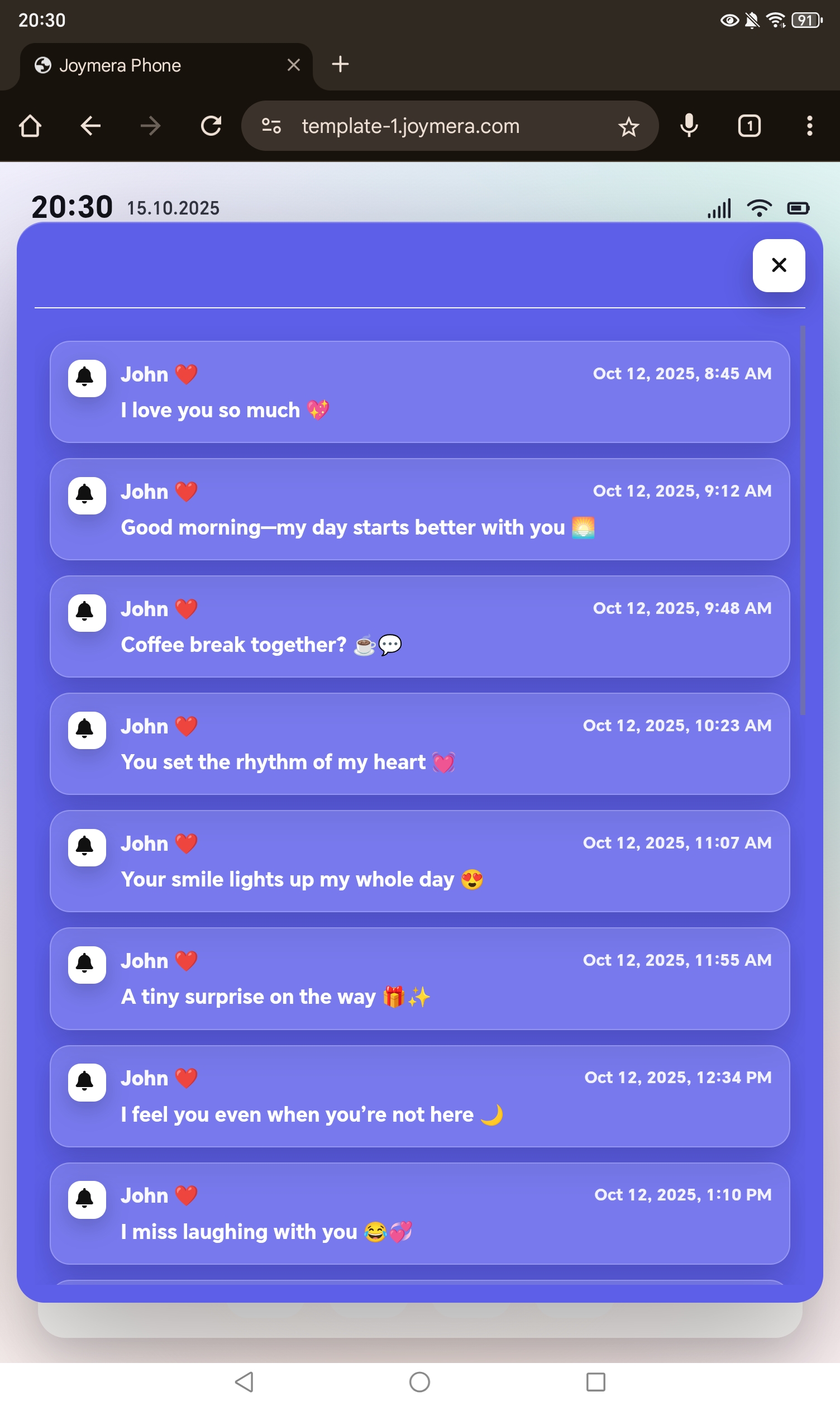Start voice search with the microphone
The image size is (840, 1401).
pyautogui.click(x=688, y=126)
